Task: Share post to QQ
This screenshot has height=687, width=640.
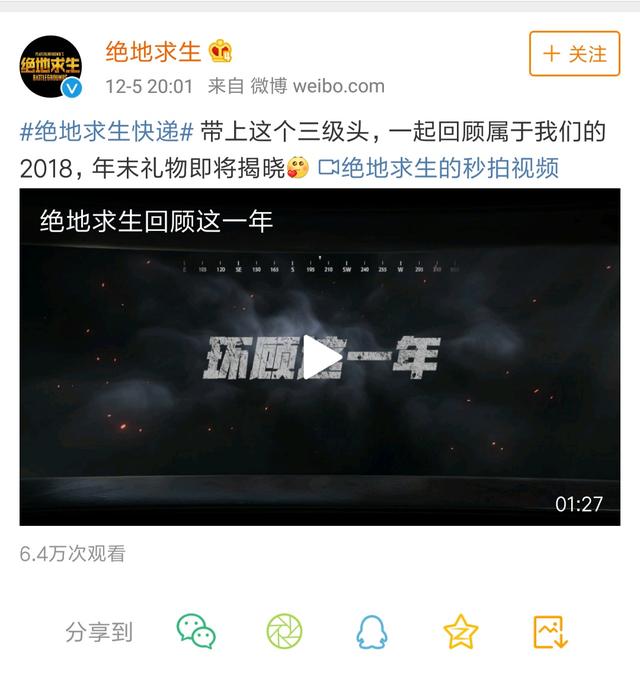Action: (372, 632)
